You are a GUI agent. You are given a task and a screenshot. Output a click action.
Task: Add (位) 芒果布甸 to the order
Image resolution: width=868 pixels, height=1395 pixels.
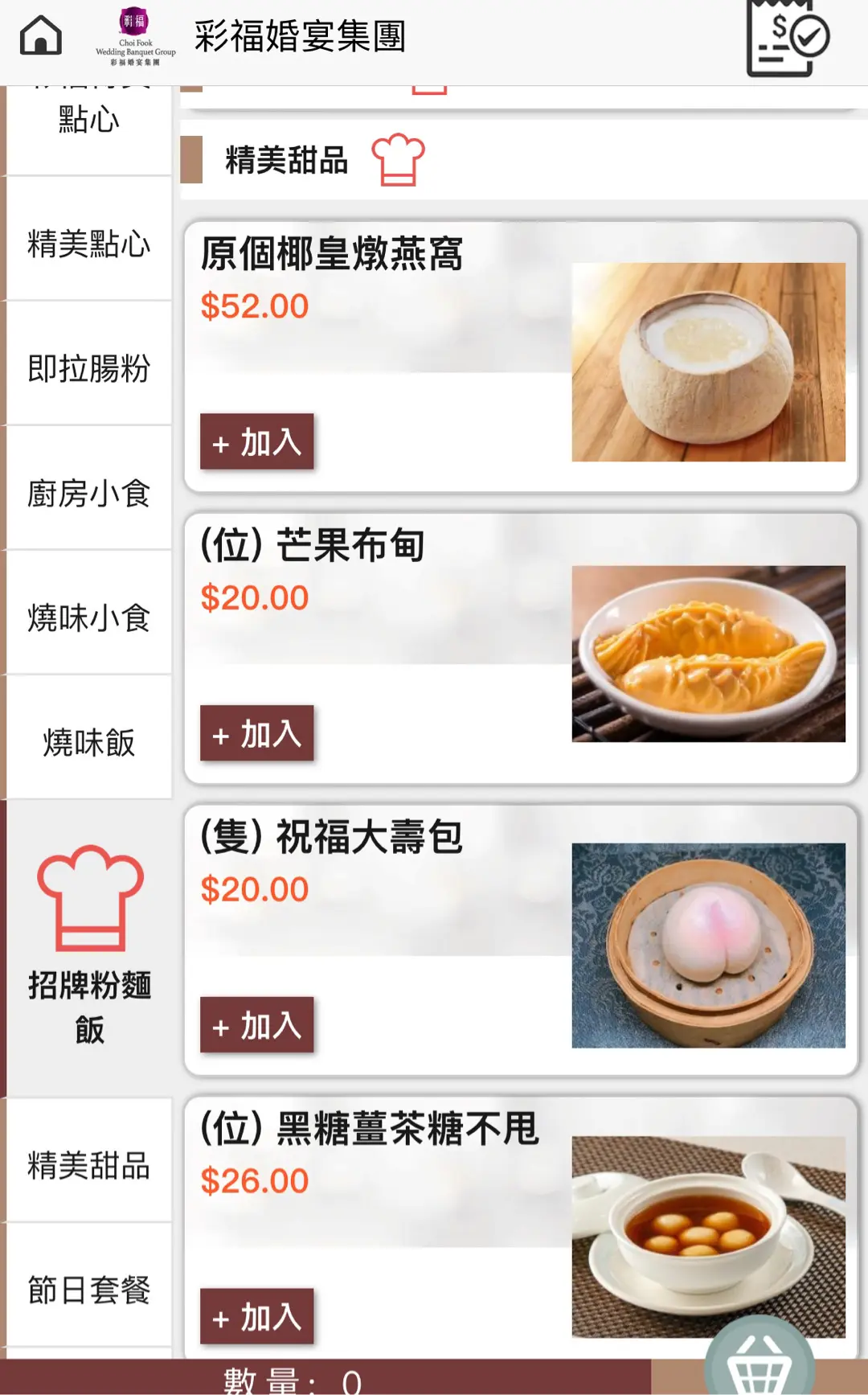[256, 733]
